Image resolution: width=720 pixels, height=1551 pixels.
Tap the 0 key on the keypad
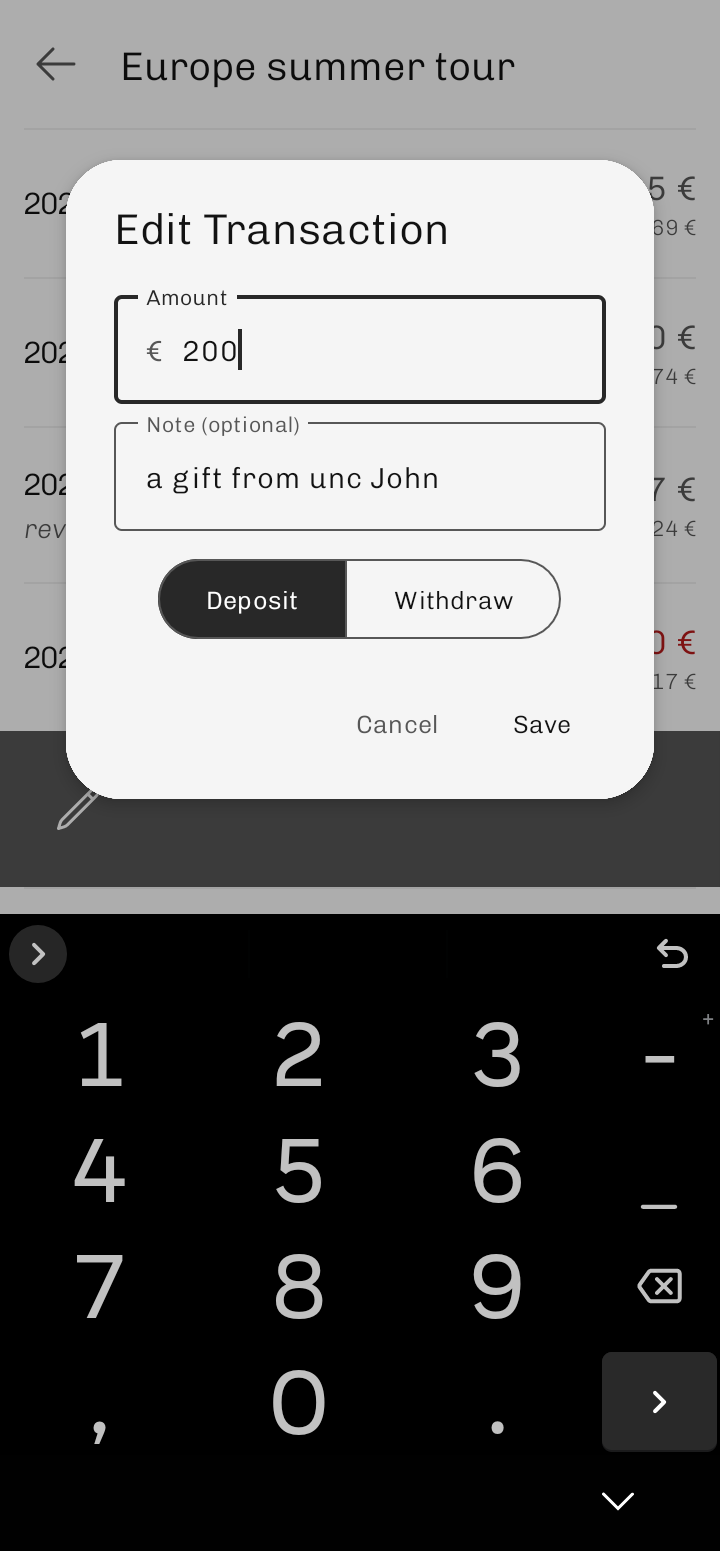click(x=298, y=1402)
